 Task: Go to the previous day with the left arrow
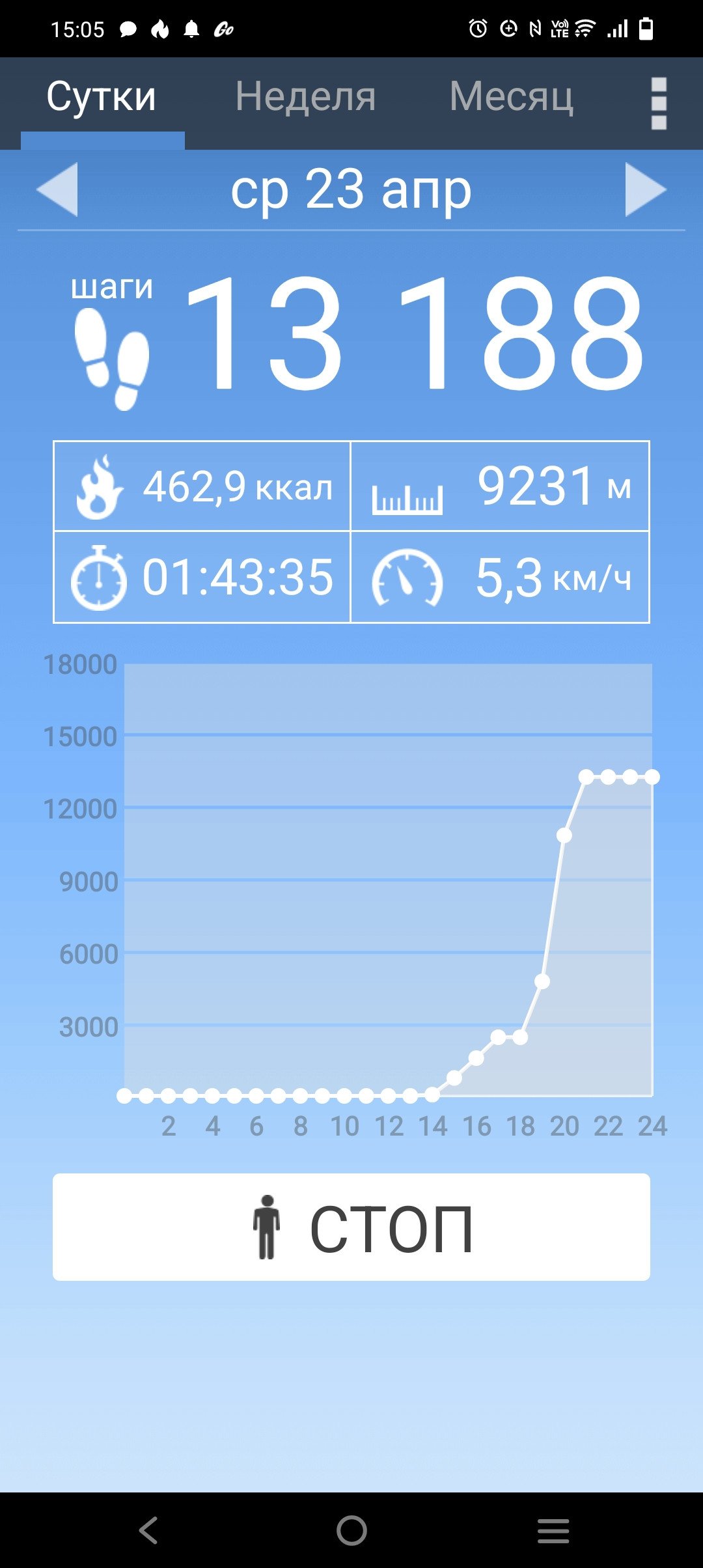coord(57,189)
